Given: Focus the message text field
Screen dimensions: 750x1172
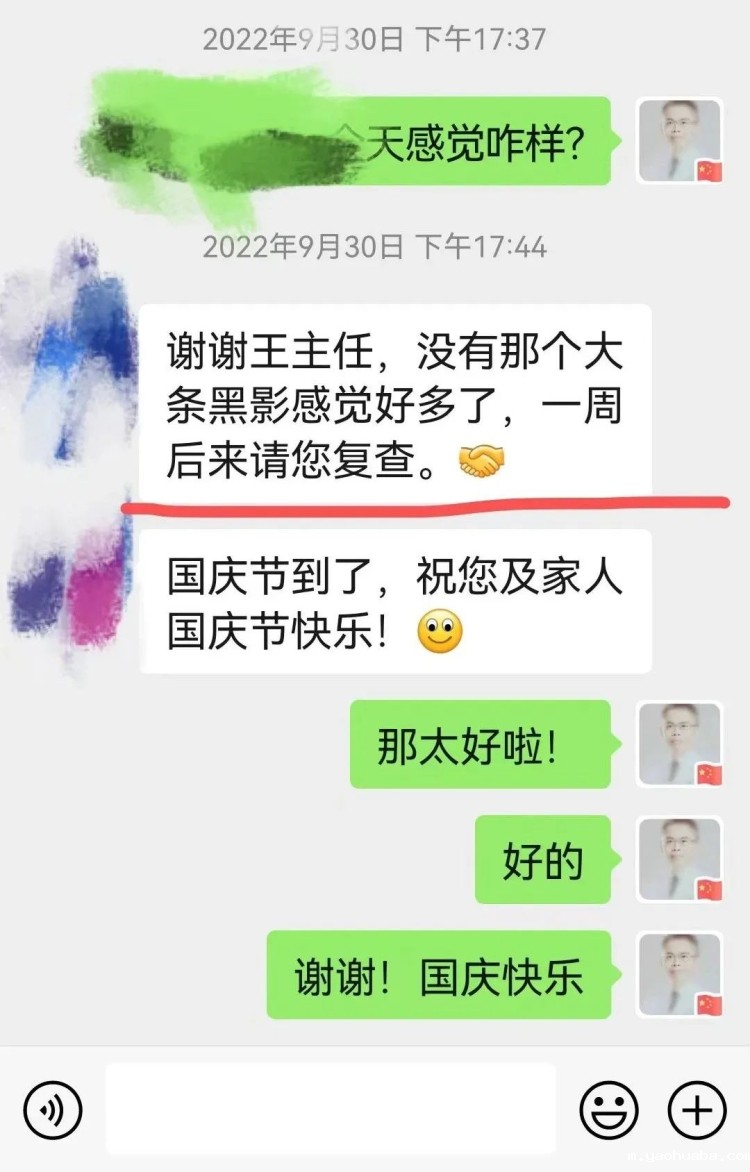Looking at the screenshot, I should point(330,1108).
